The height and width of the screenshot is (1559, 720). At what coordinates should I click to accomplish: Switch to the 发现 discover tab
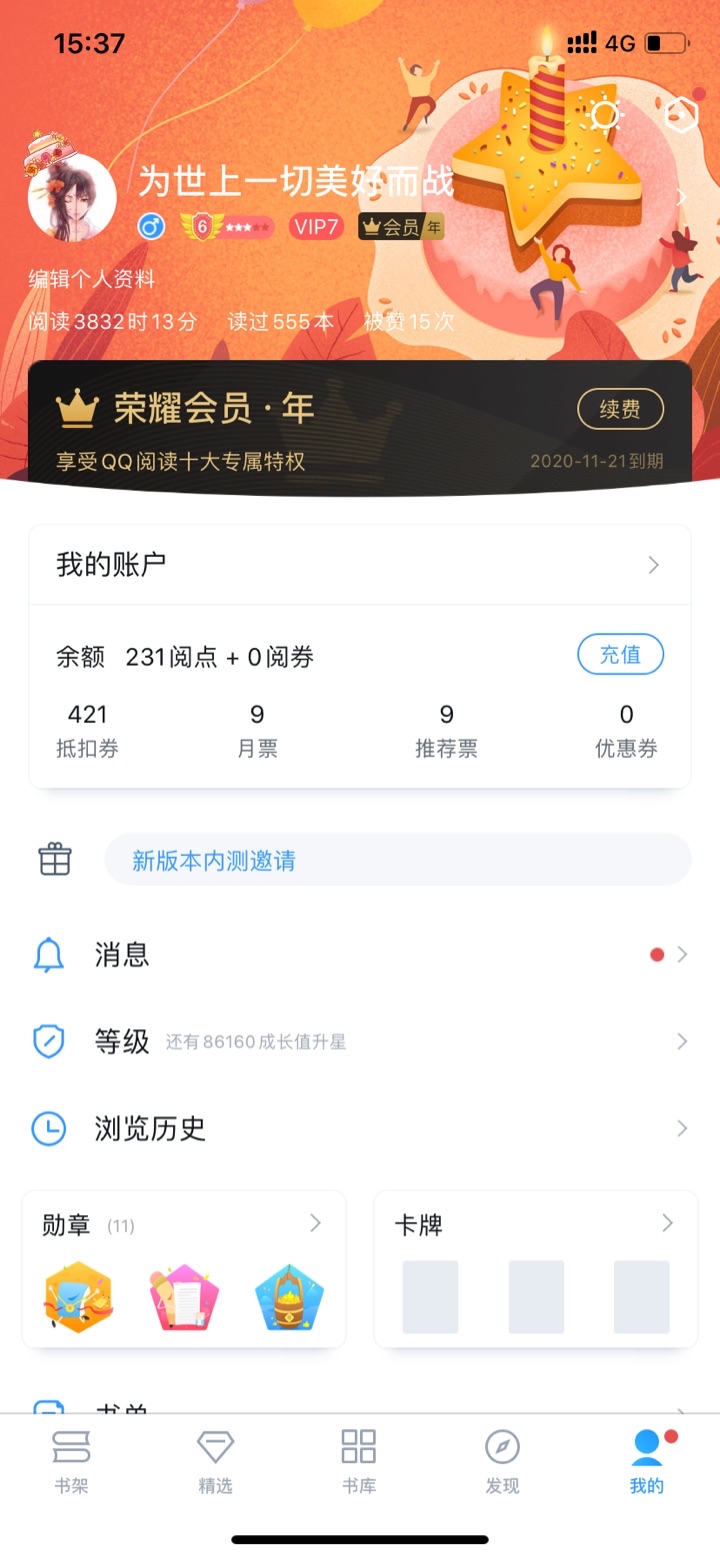tap(502, 1461)
